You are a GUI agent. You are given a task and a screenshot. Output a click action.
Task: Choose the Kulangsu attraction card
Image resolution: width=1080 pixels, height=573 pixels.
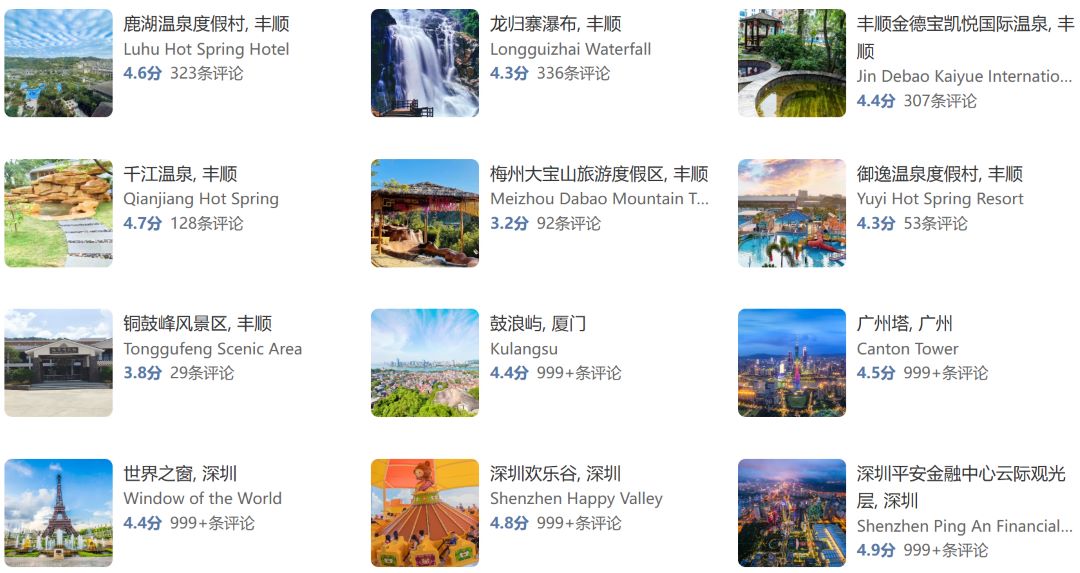click(x=524, y=349)
